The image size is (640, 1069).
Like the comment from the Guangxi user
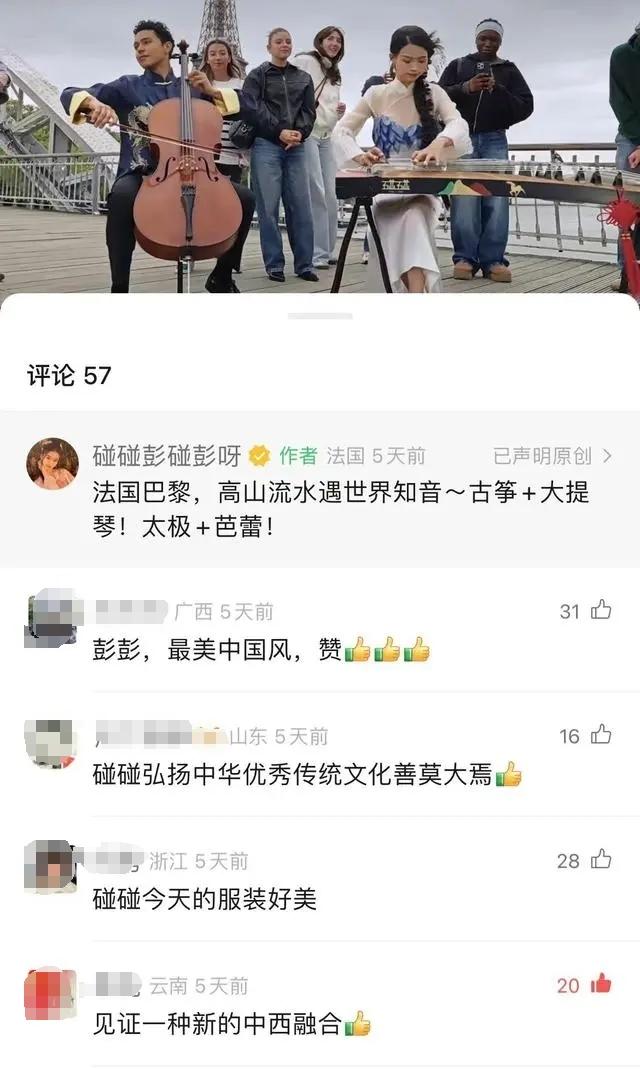tap(600, 610)
